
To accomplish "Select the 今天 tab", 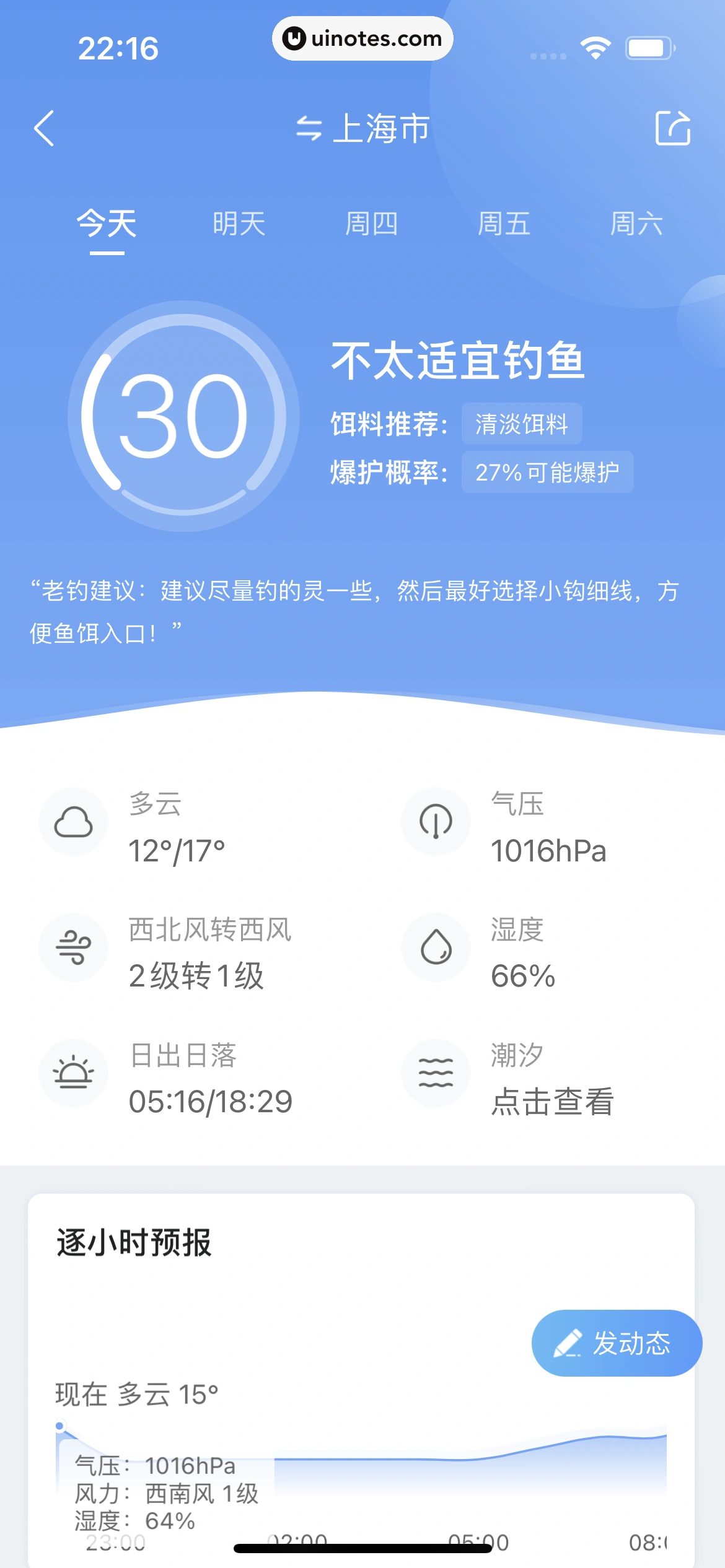I will pyautogui.click(x=107, y=224).
